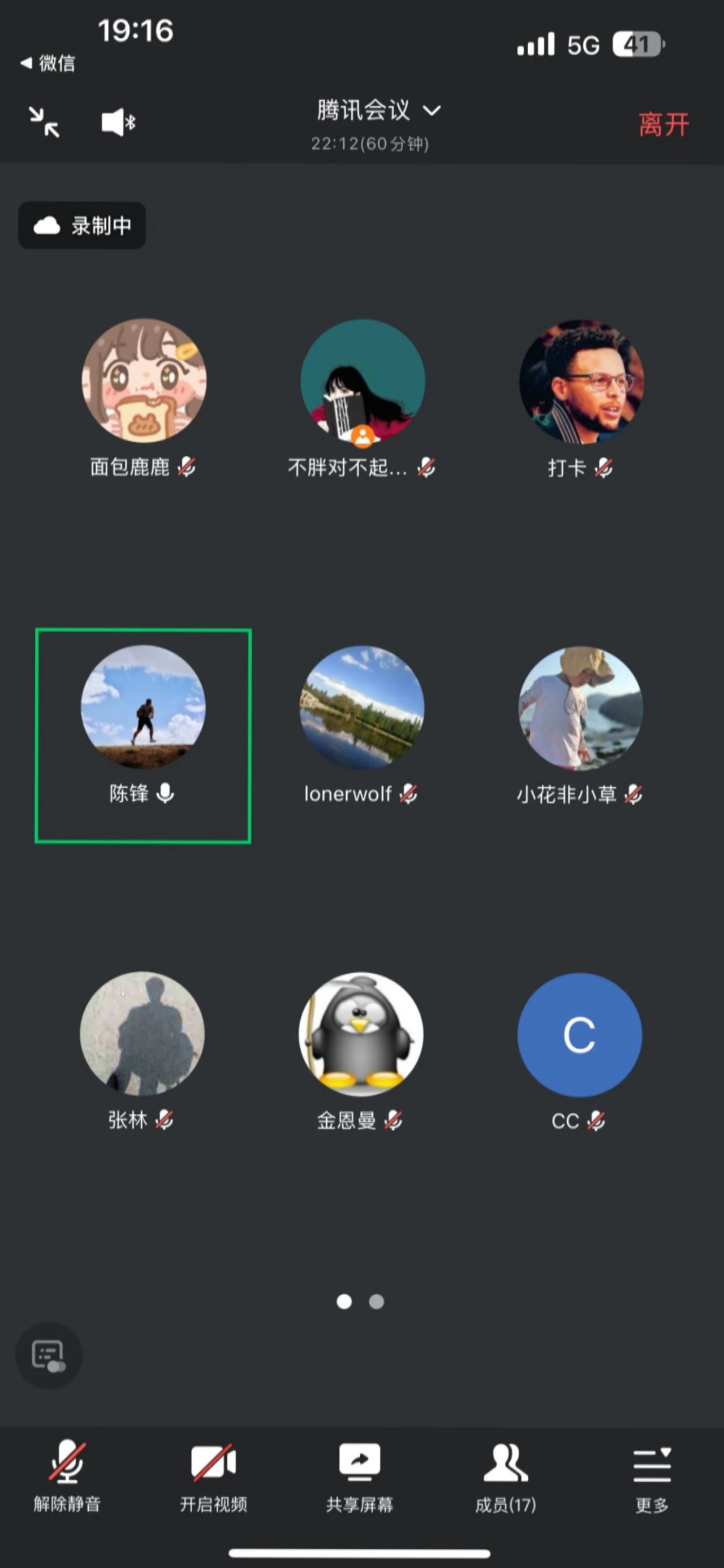Select participant 打卡
Viewport: 724px width, 1568px height.
[581, 382]
